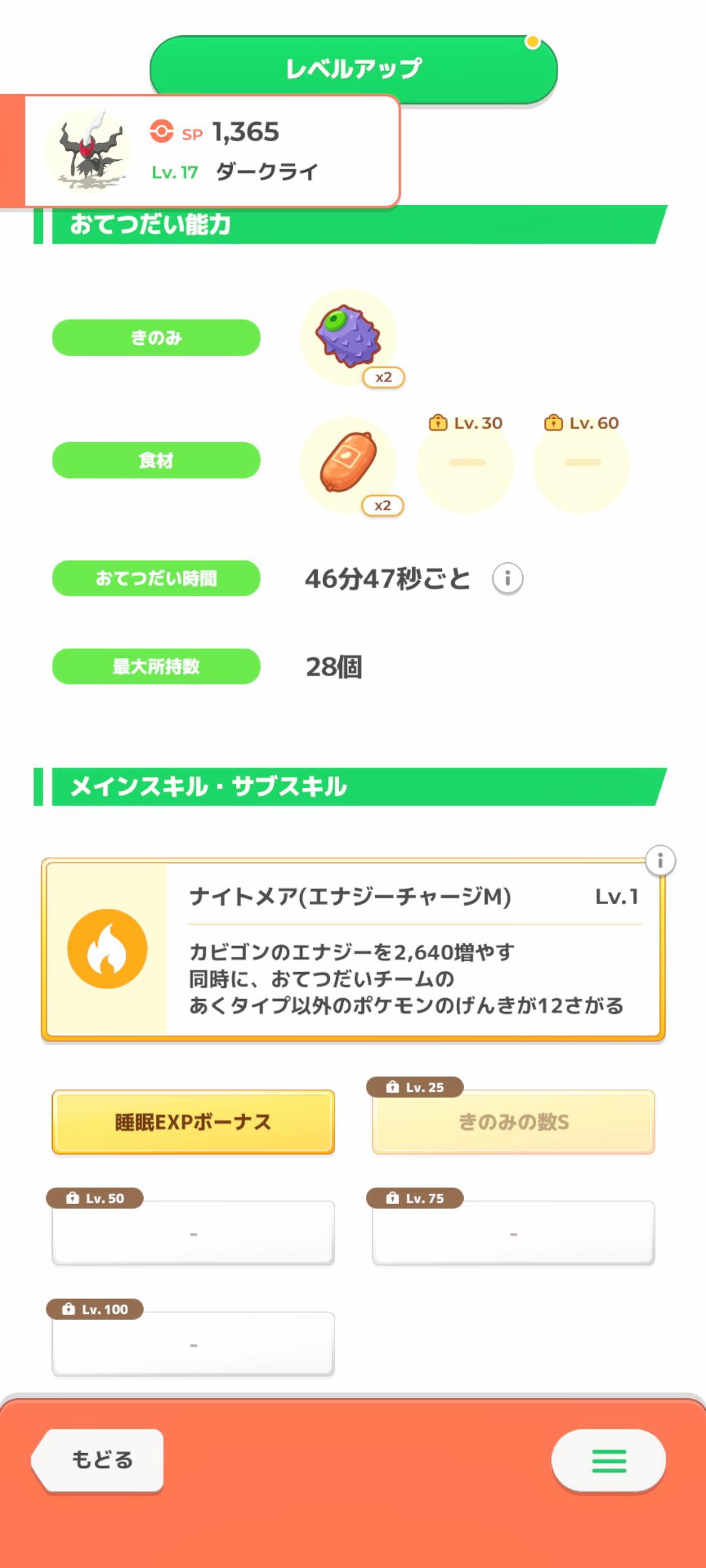
Task: Open info icon on ナイトメア skill card
Action: click(660, 861)
